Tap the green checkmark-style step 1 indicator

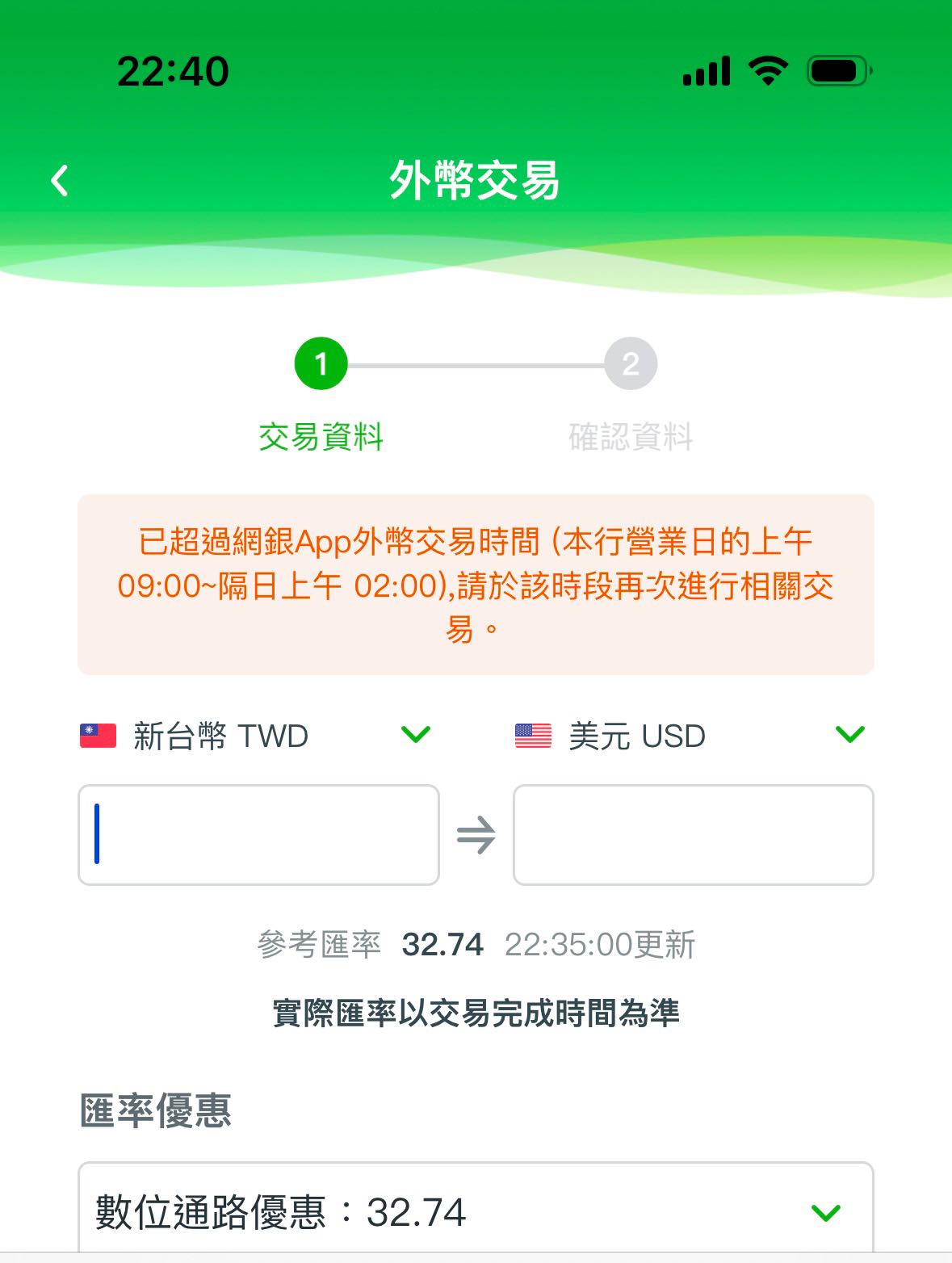coord(321,365)
